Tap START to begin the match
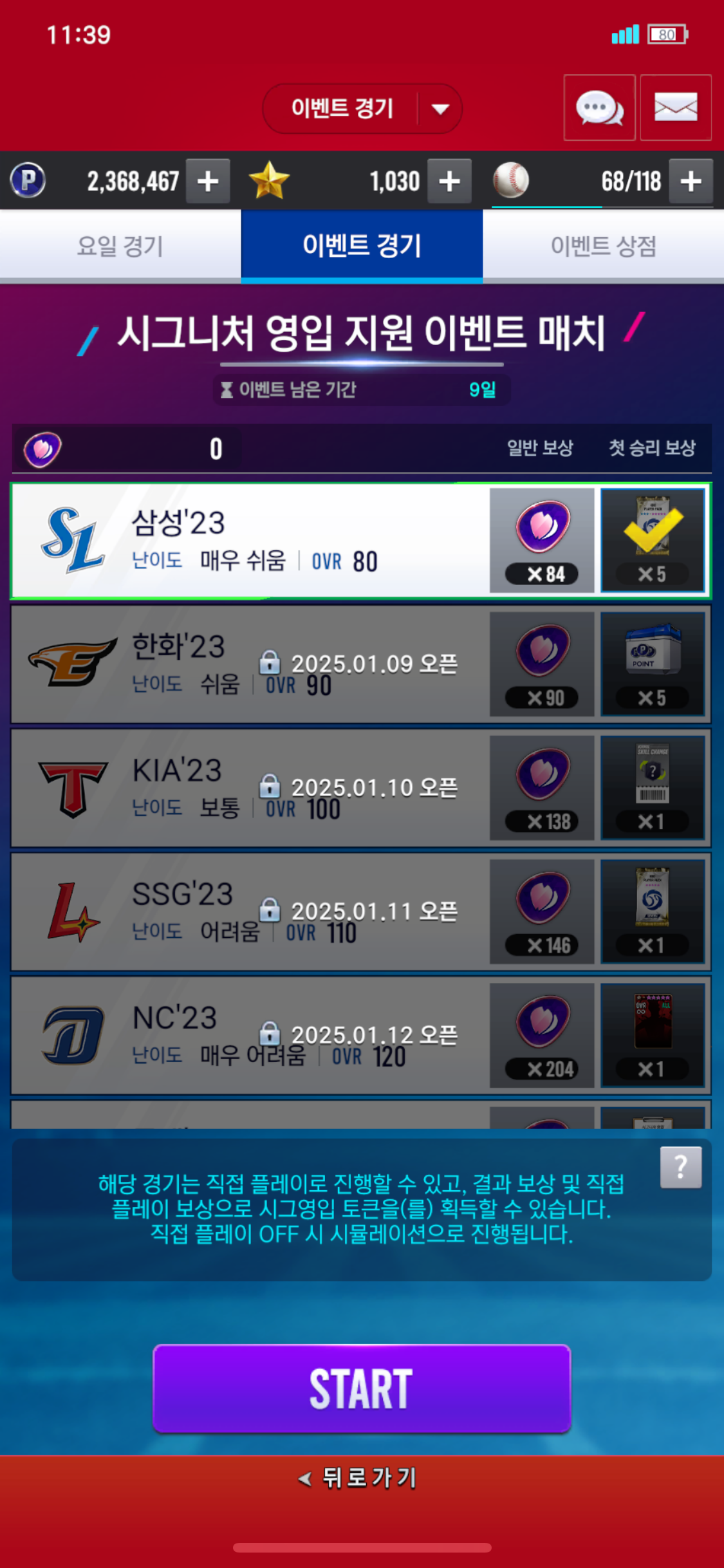This screenshot has height=1568, width=724. click(362, 1388)
